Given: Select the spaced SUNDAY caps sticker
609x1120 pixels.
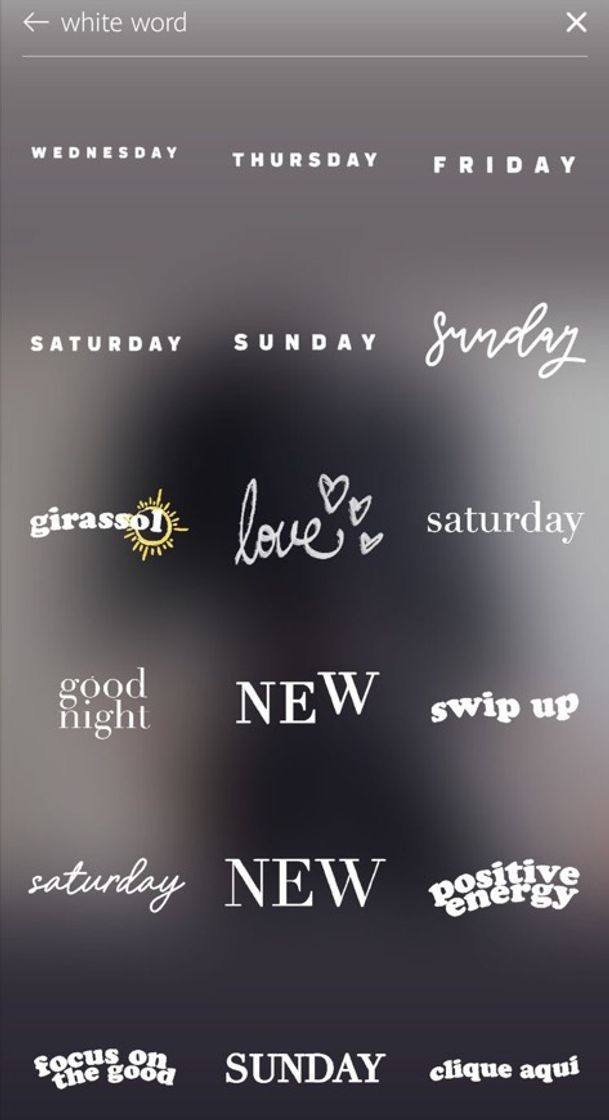Looking at the screenshot, I should click(x=305, y=342).
